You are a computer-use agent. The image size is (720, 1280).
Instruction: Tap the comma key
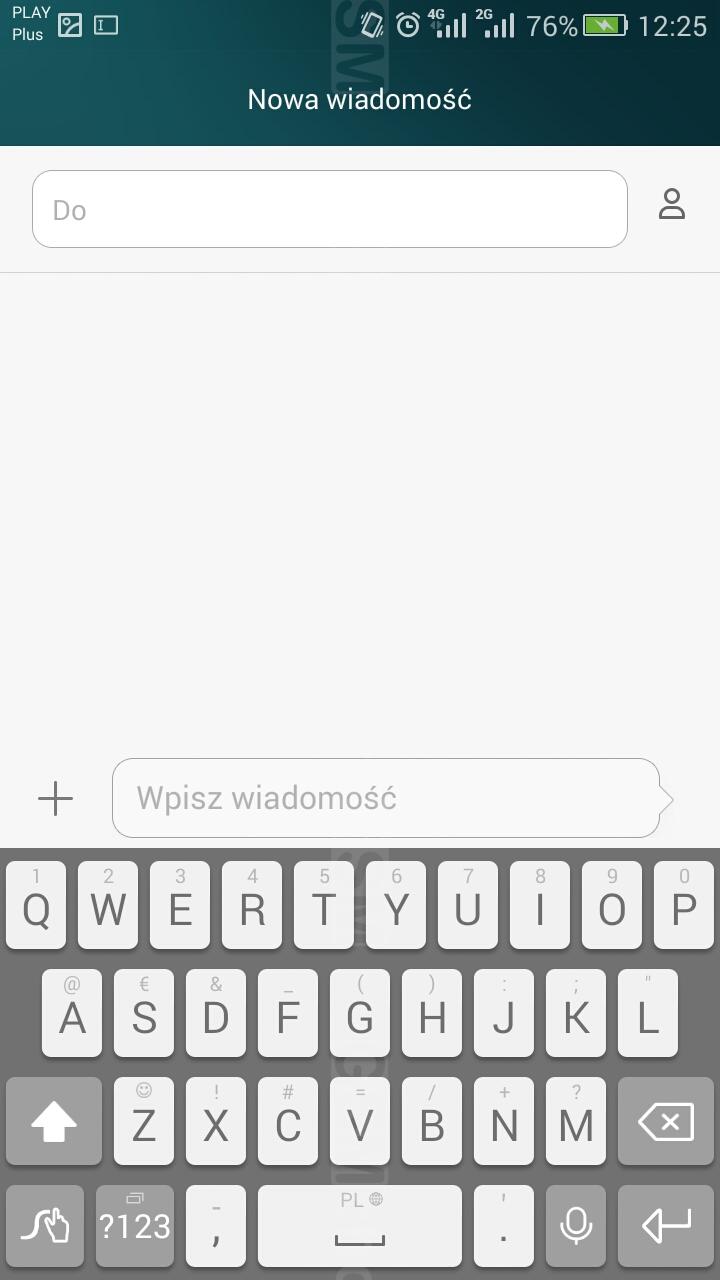[x=216, y=1227]
